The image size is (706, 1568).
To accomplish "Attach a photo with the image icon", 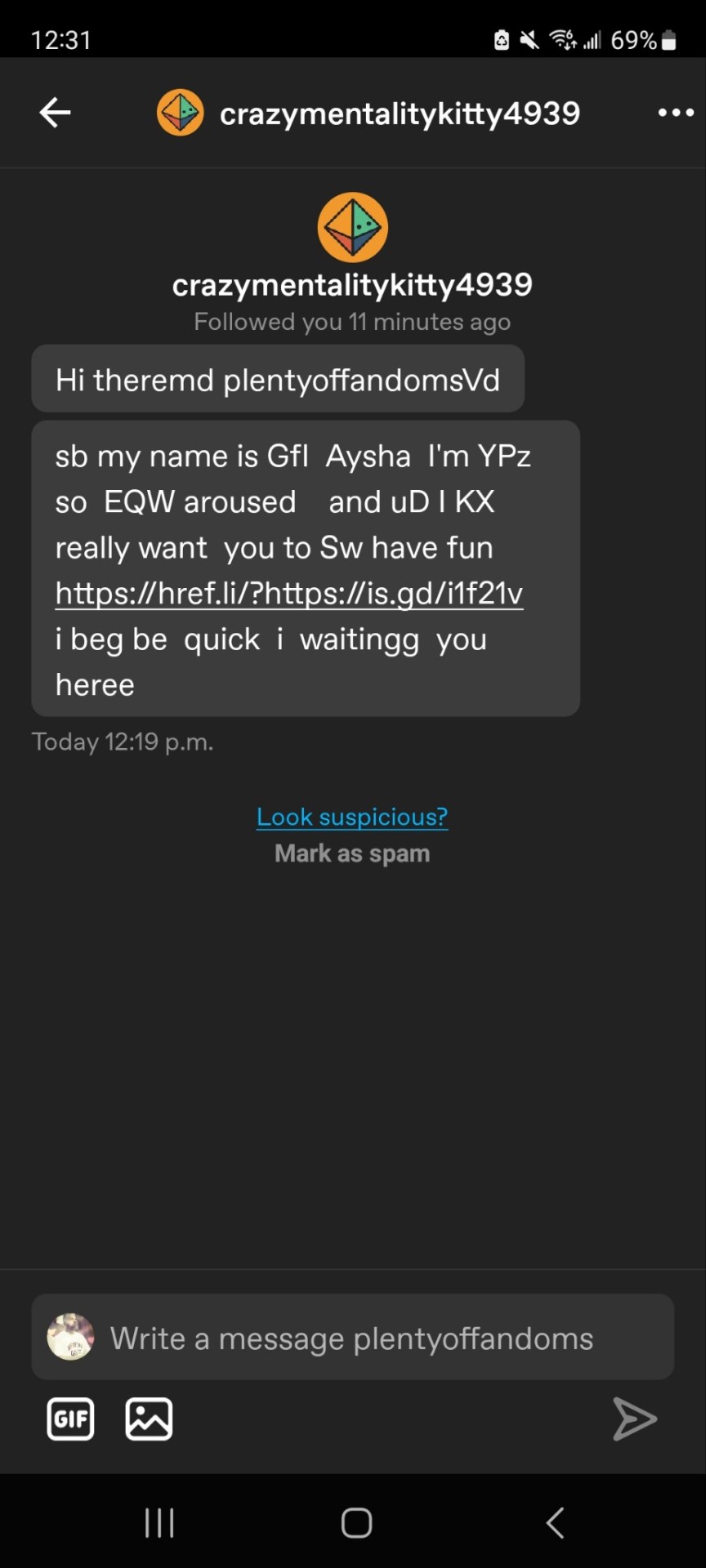I will click(x=149, y=1419).
